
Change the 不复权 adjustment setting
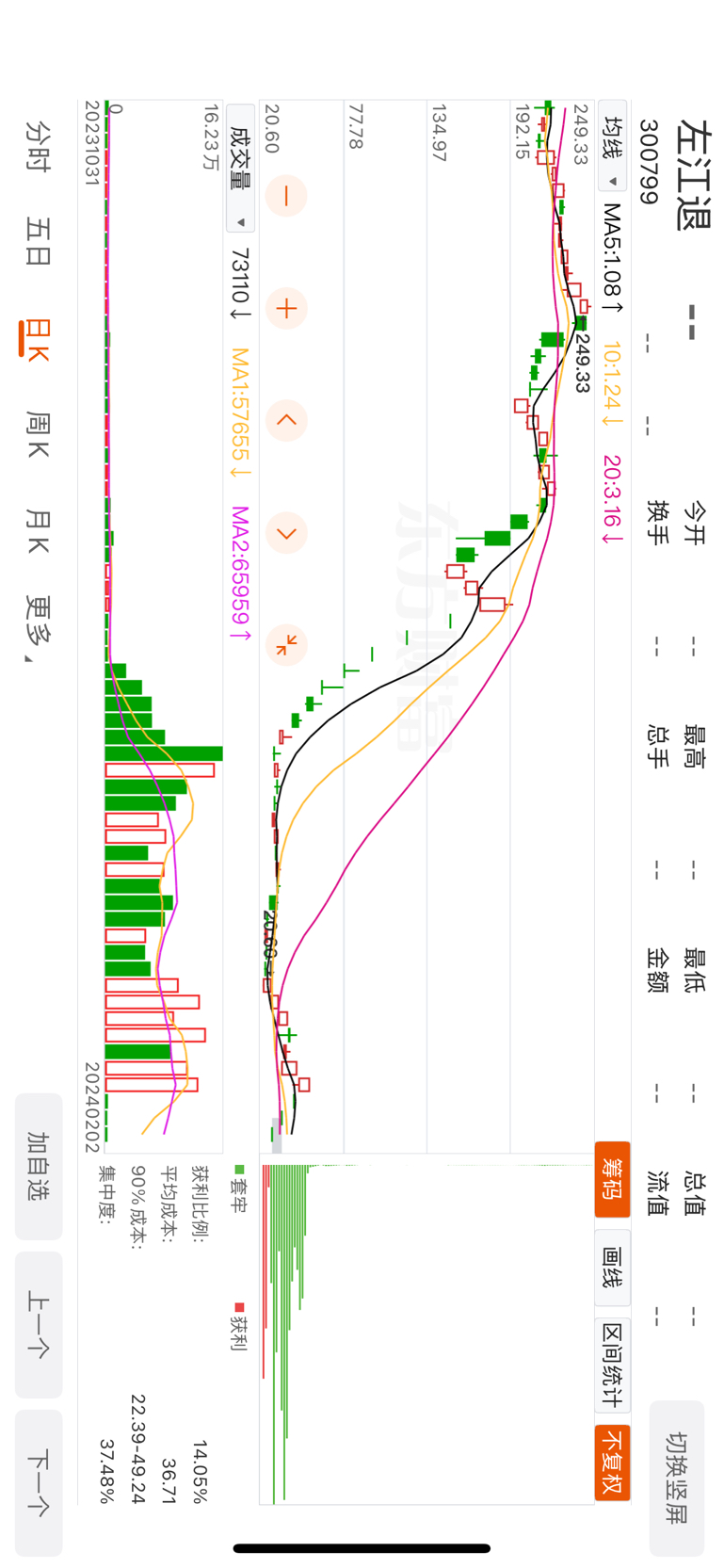[x=613, y=1462]
